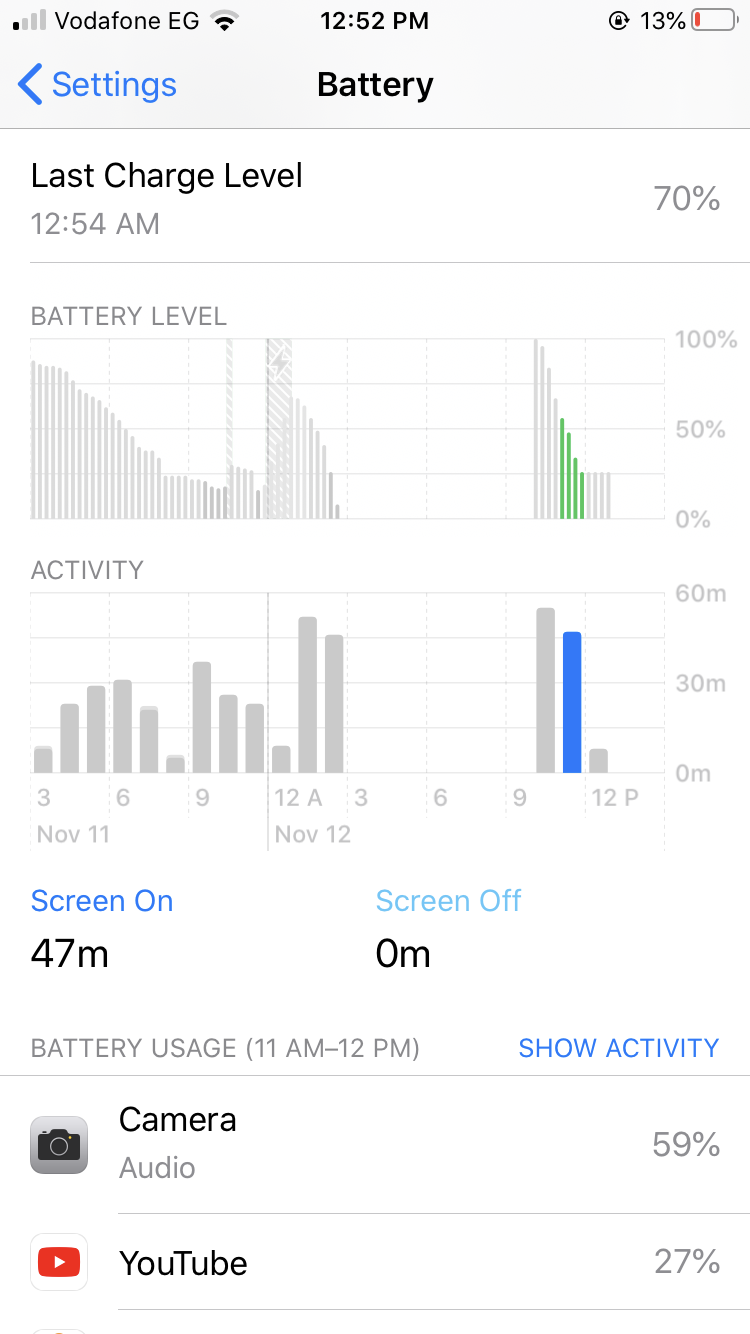The width and height of the screenshot is (750, 1334).
Task: Open YouTube battery usage row
Action: tap(375, 1262)
